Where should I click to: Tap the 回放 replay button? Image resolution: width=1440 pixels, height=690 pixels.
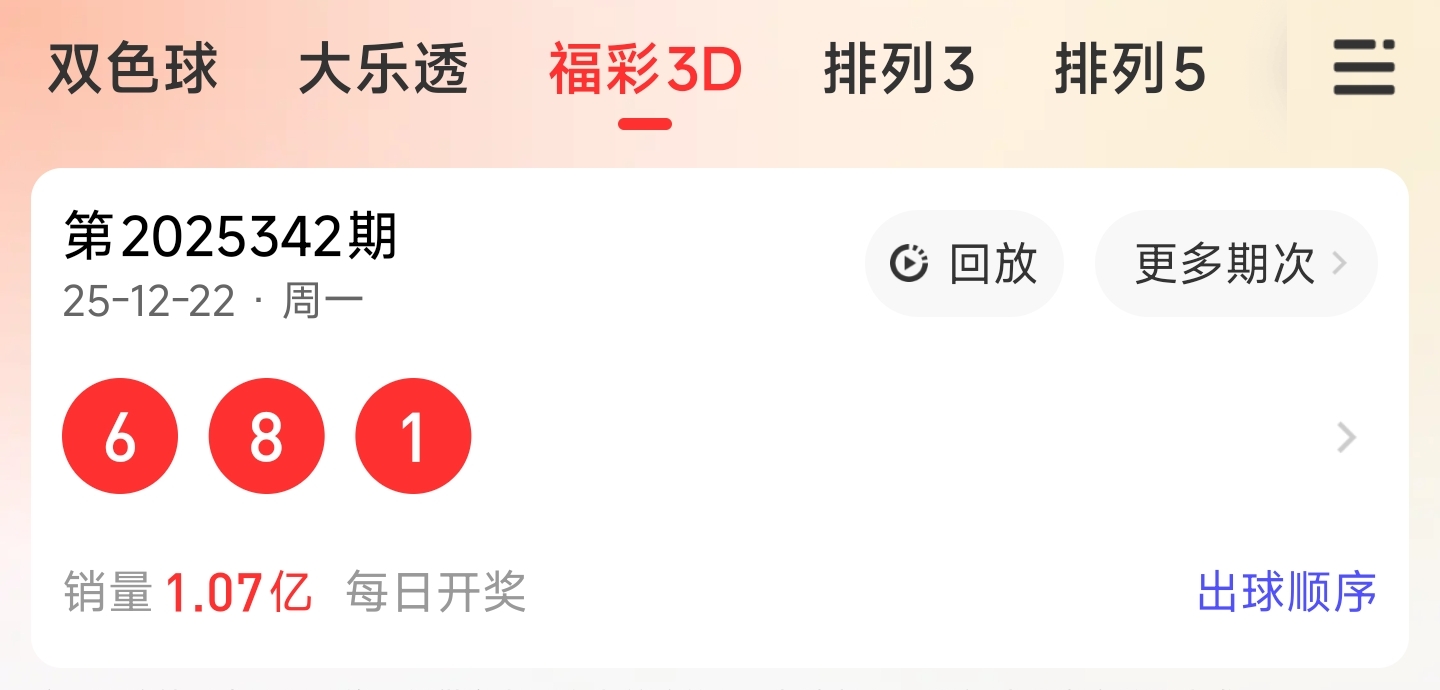pyautogui.click(x=964, y=264)
